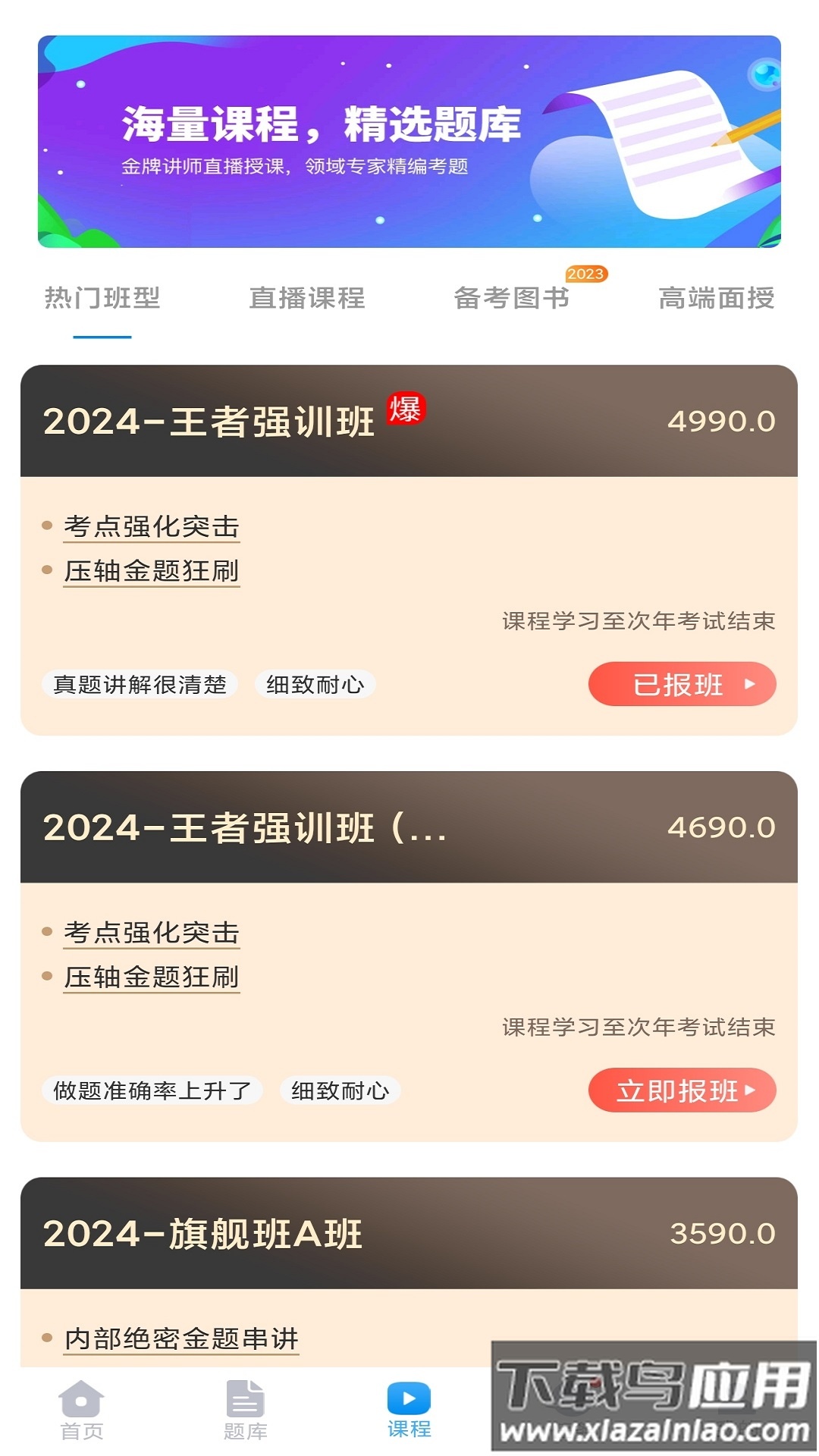This screenshot has height=1456, width=819.
Task: Switch to the 热门班型 tab
Action: (102, 300)
